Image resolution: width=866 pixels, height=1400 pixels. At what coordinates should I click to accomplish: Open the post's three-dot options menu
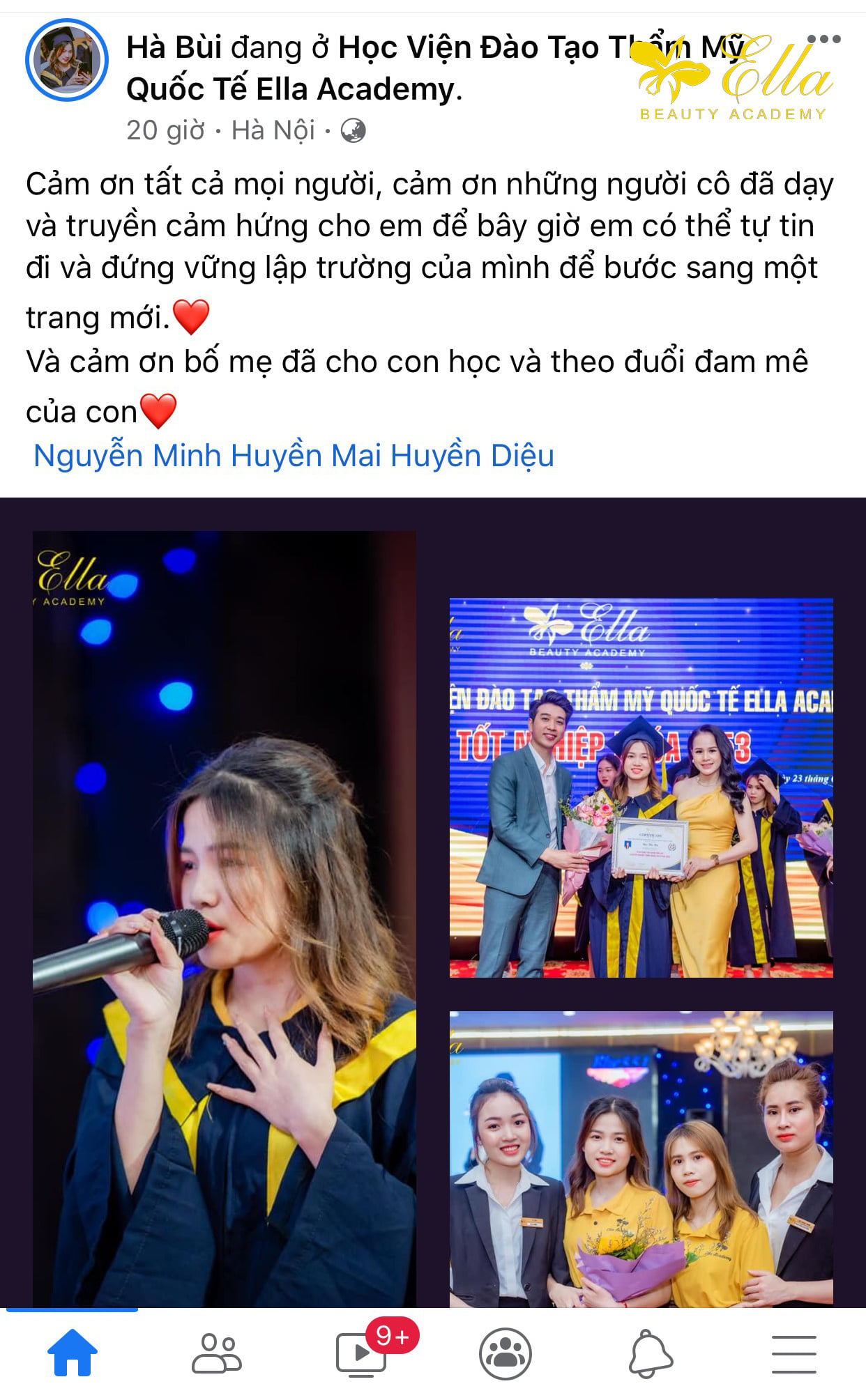click(x=824, y=39)
